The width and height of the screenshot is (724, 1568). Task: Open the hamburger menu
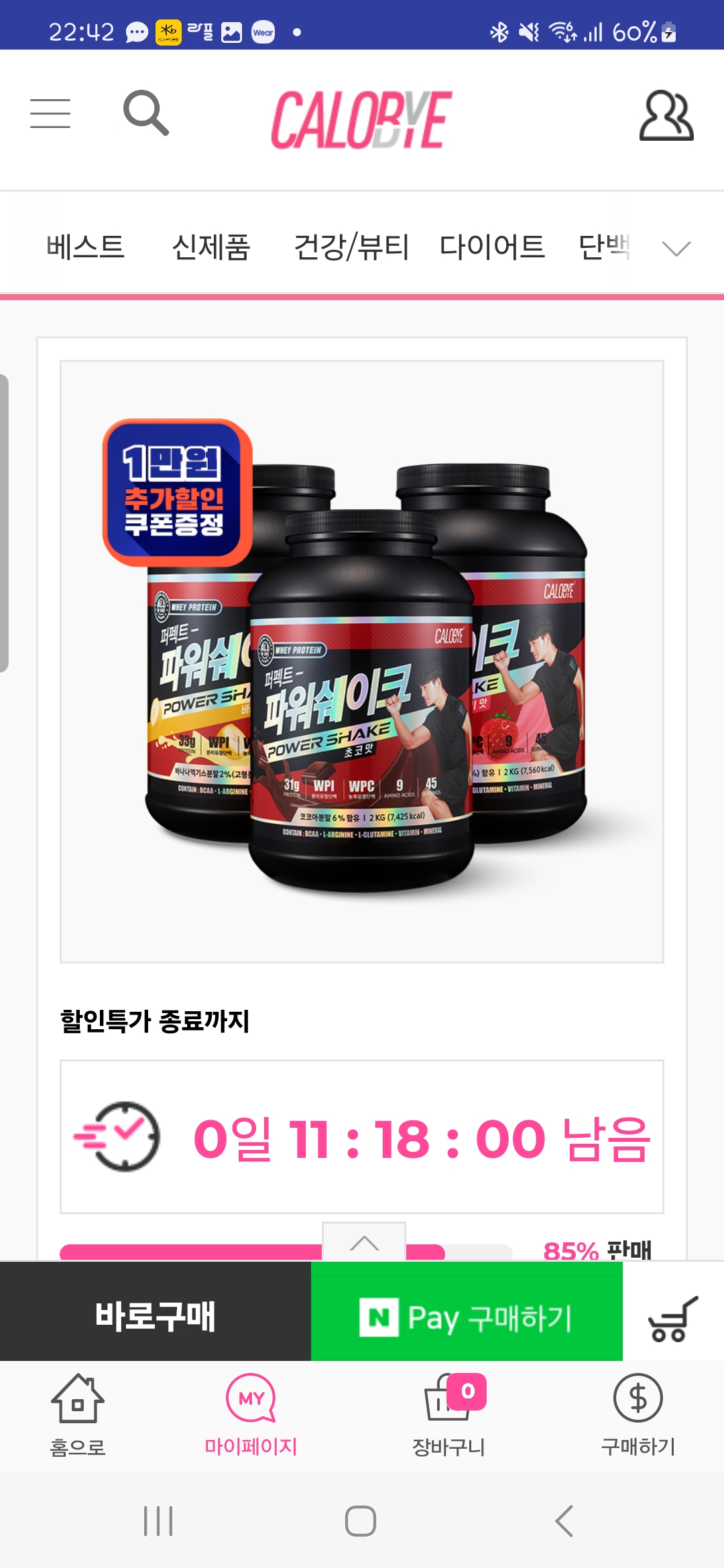[x=50, y=113]
